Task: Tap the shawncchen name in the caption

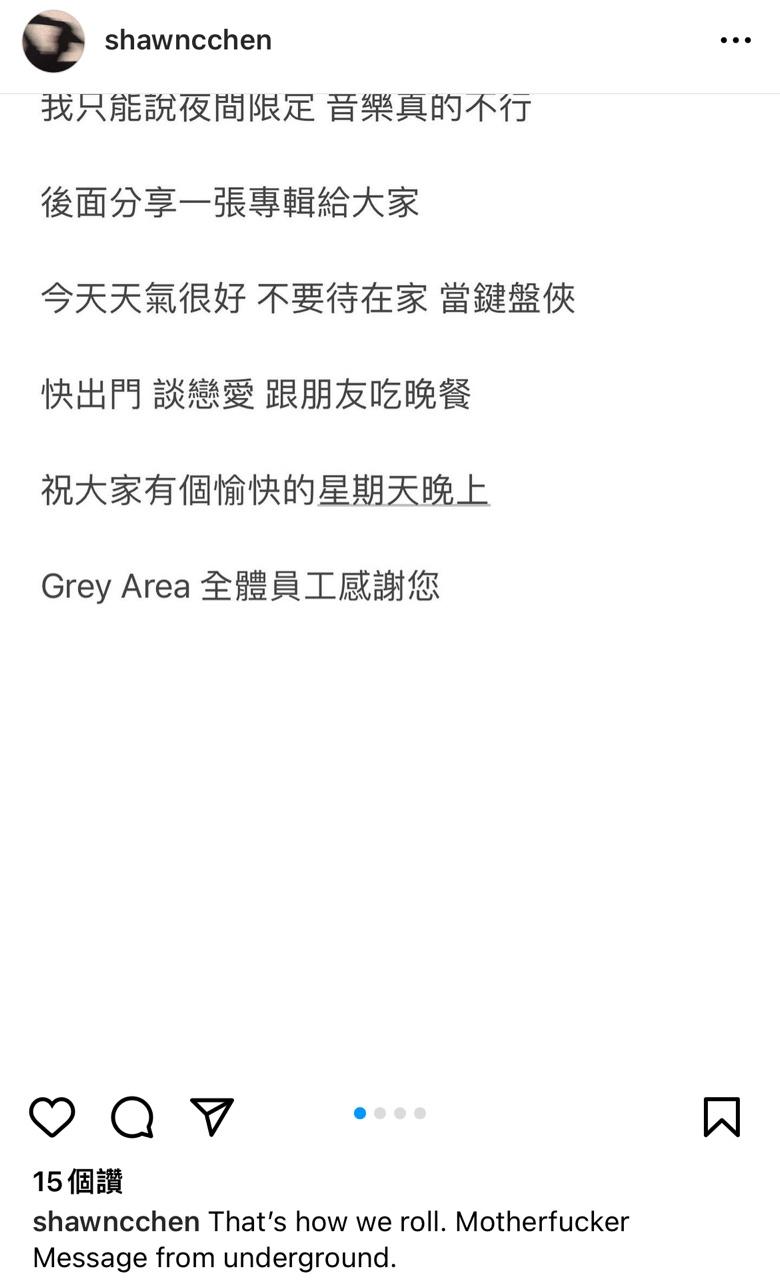Action: pos(116,1221)
